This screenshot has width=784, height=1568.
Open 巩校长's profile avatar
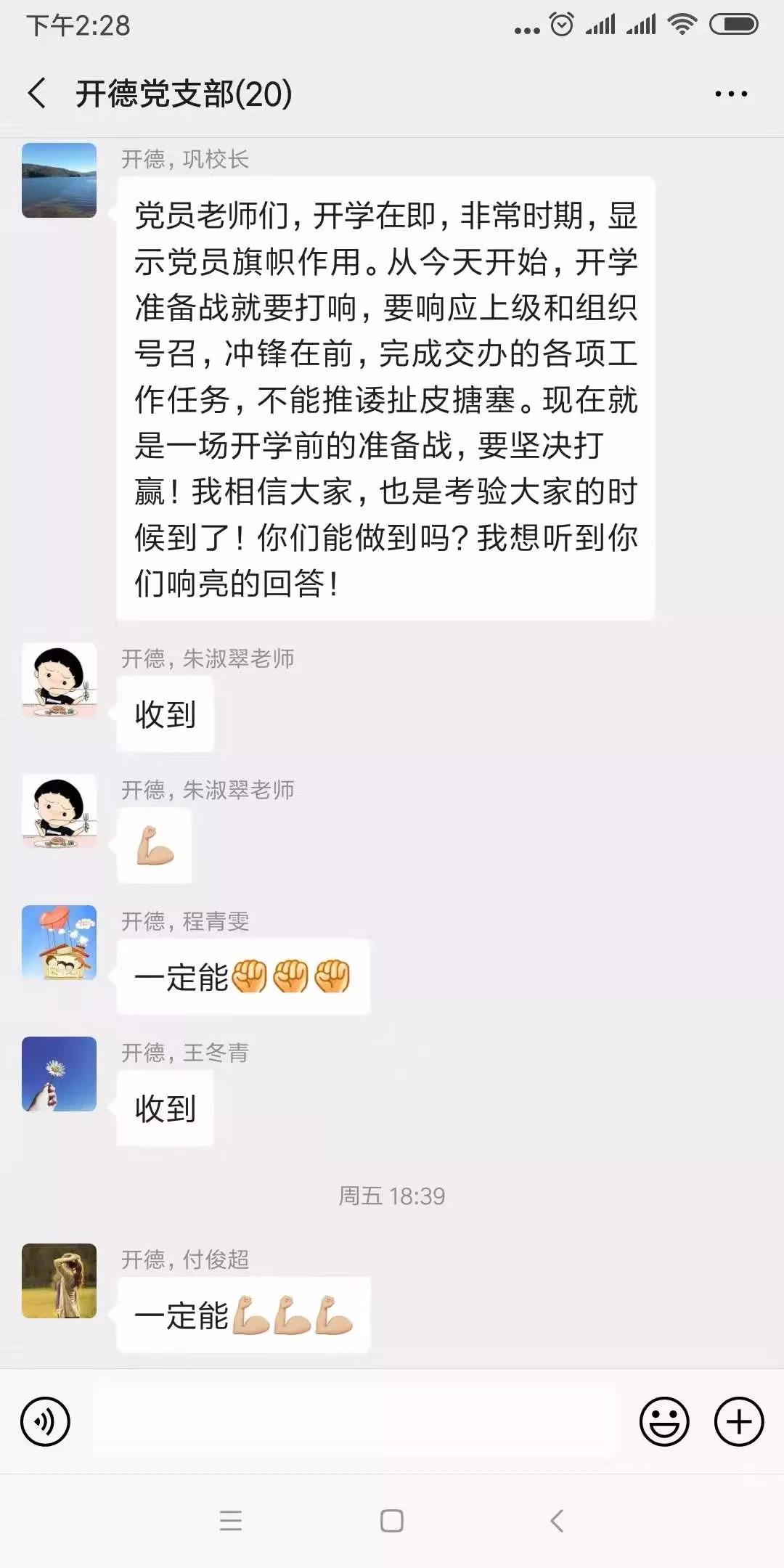click(59, 180)
